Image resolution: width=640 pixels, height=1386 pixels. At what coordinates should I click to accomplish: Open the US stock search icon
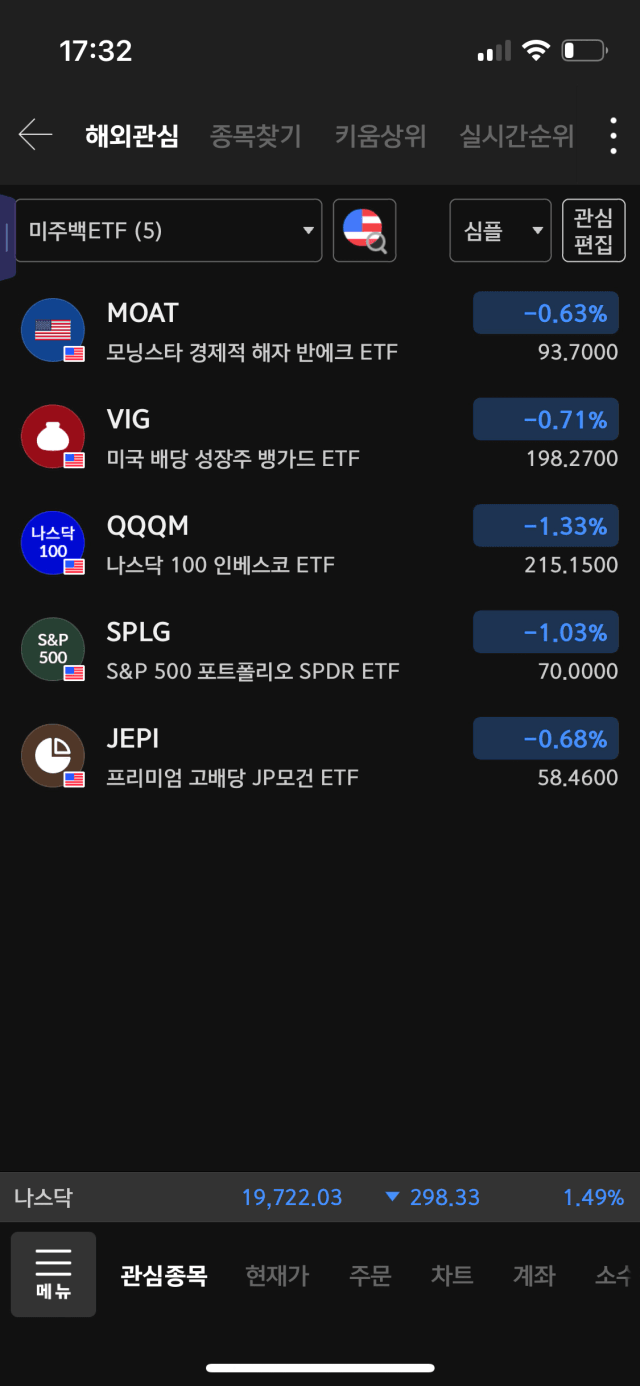[365, 231]
